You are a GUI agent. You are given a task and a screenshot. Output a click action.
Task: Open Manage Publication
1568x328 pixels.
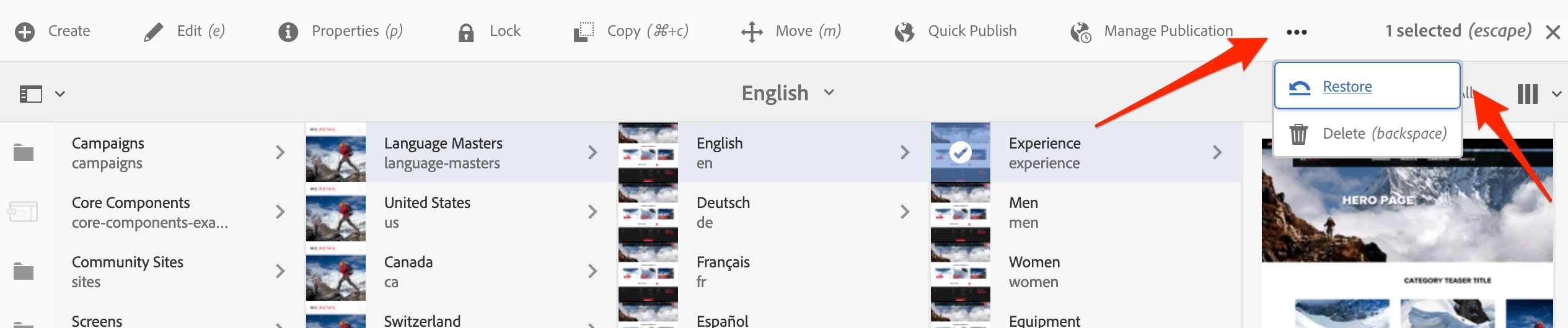(1152, 31)
